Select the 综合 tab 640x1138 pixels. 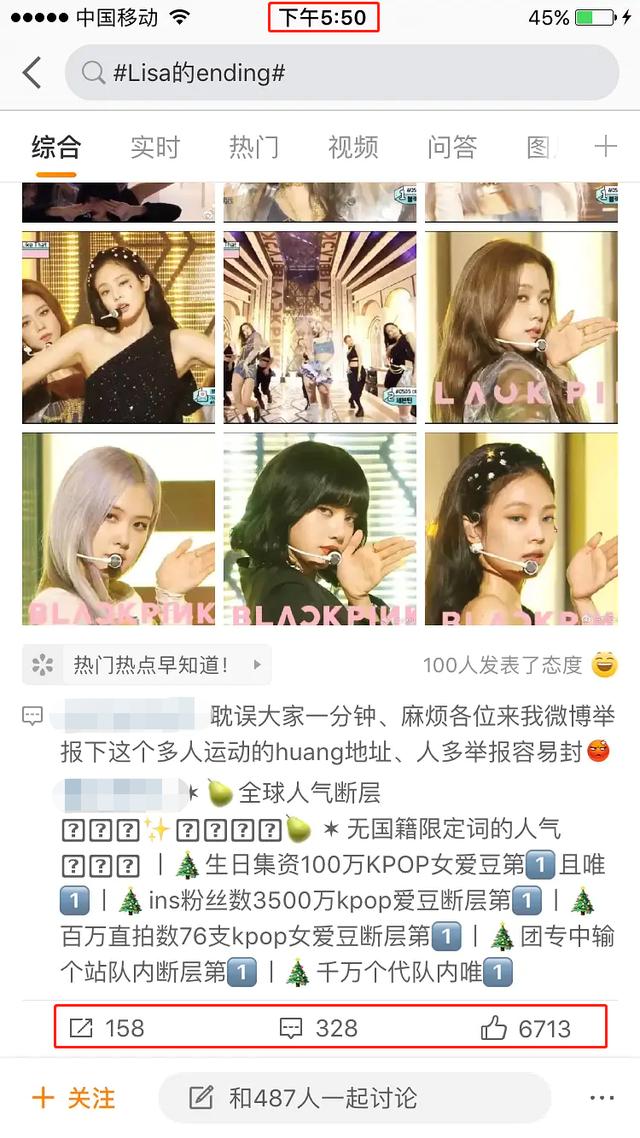pyautogui.click(x=56, y=148)
